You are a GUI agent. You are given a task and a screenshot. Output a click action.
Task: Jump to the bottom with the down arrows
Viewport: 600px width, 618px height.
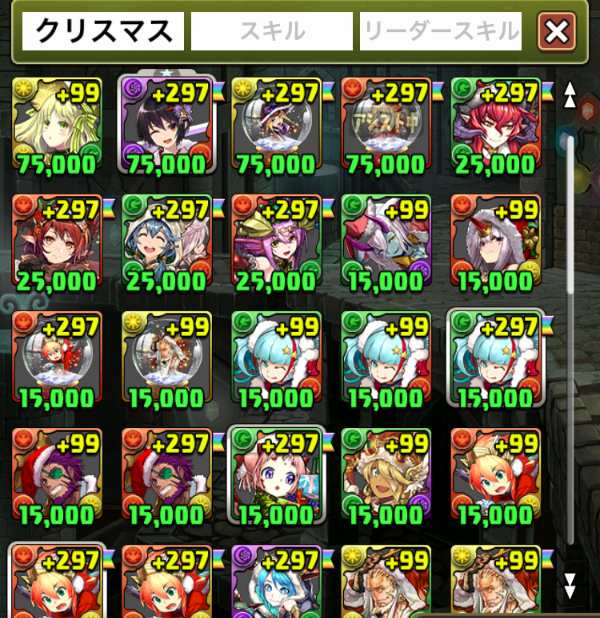click(571, 583)
